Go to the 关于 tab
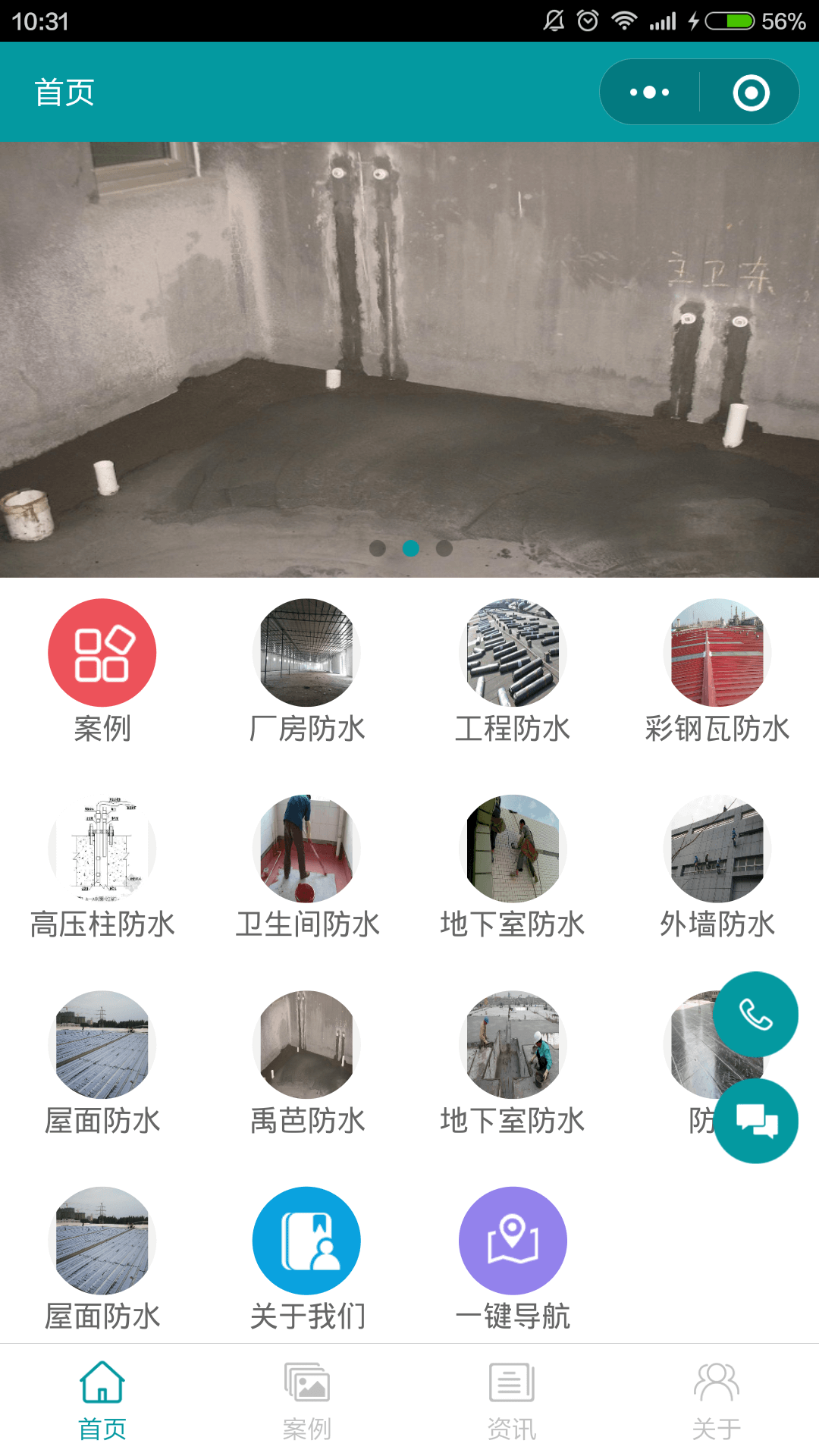Viewport: 819px width, 1456px height. [x=717, y=1401]
